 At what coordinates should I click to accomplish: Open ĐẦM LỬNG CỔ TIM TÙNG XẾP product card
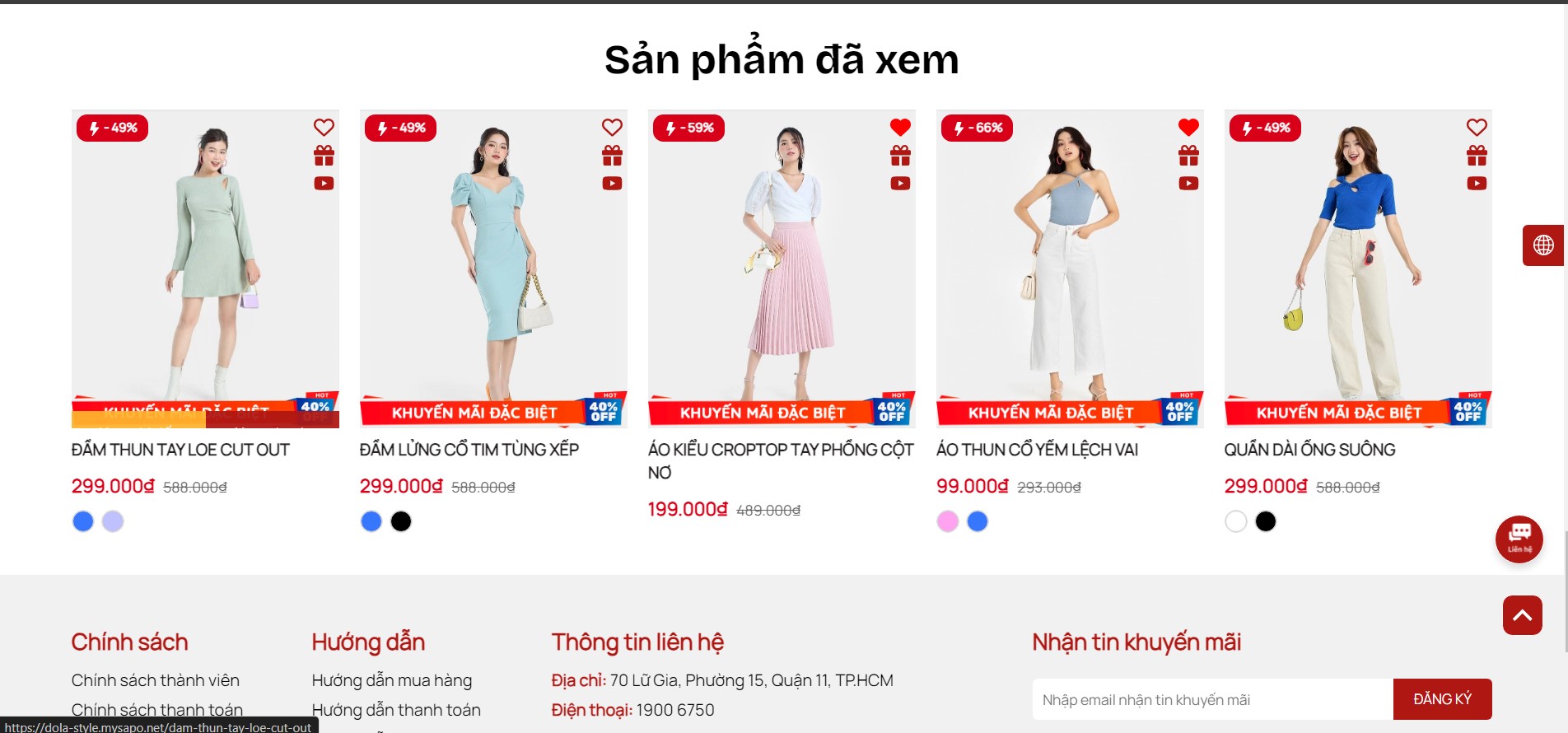coord(492,264)
